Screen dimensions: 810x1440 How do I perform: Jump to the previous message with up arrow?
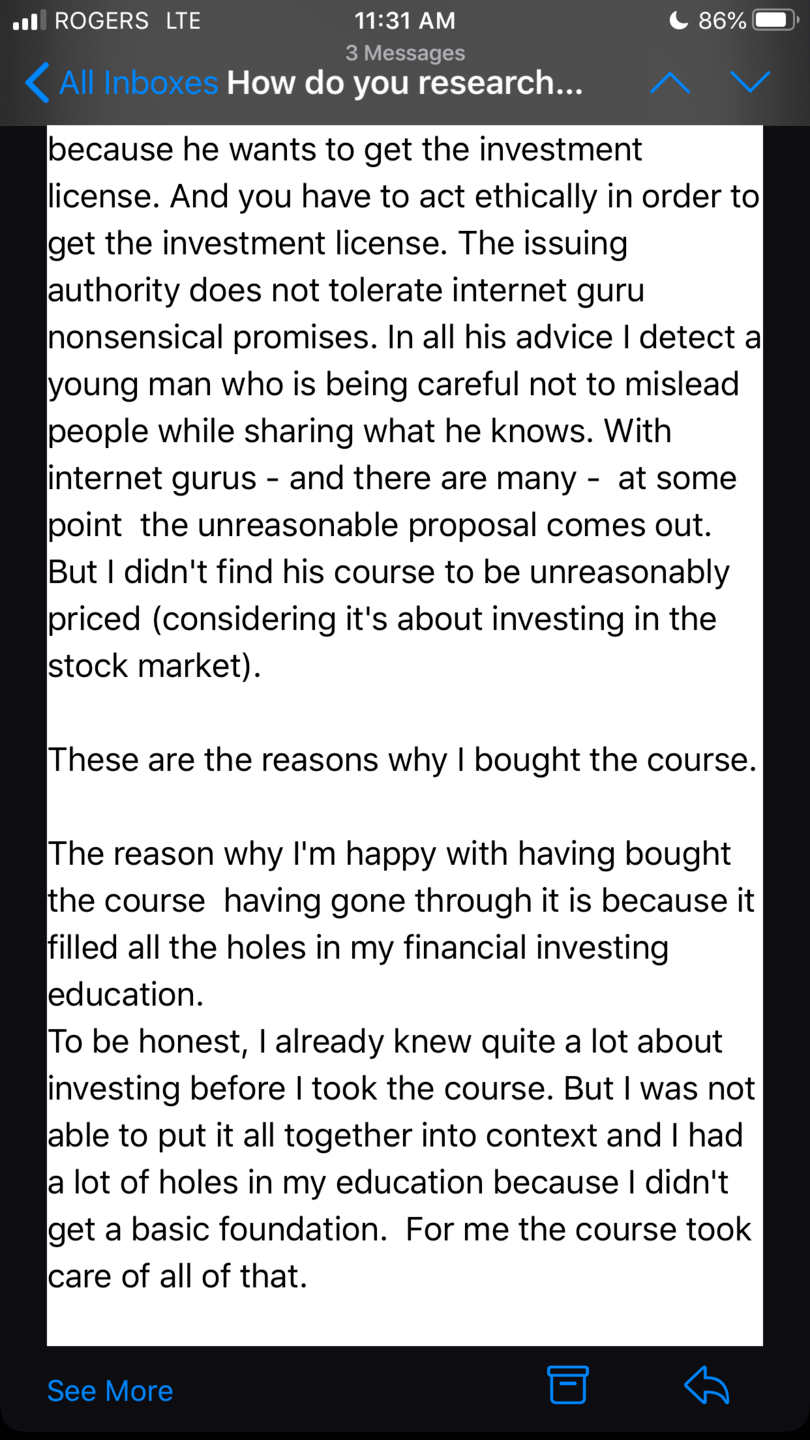pyautogui.click(x=669, y=82)
